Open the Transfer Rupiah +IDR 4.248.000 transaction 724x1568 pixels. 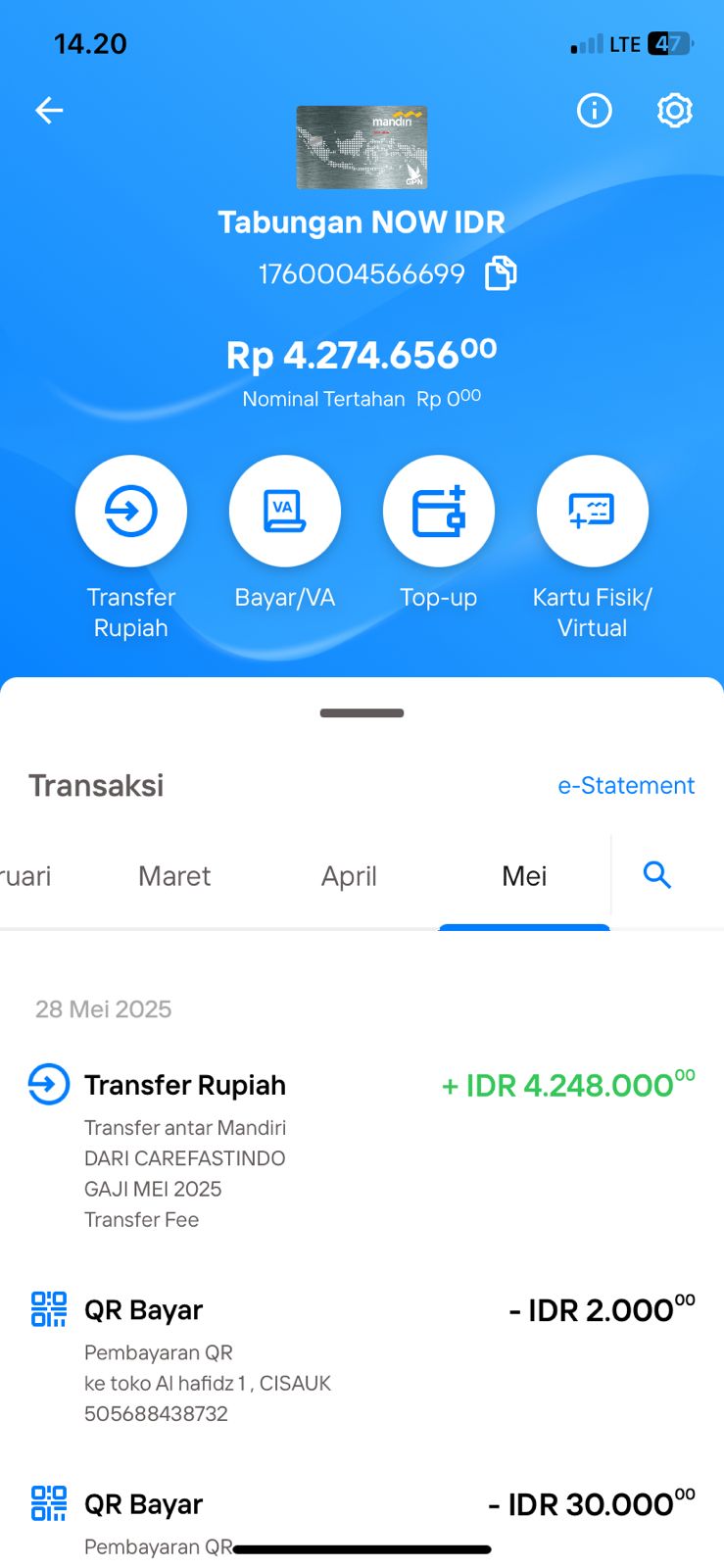(362, 1151)
